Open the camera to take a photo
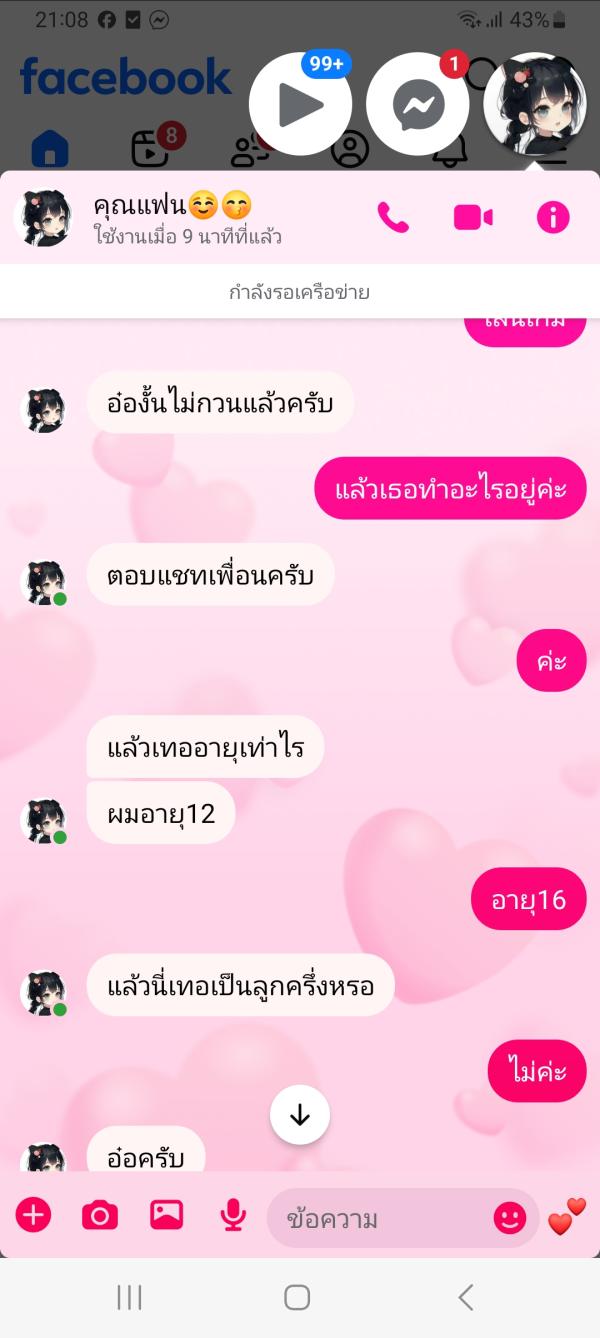The image size is (600, 1338). pyautogui.click(x=99, y=1215)
